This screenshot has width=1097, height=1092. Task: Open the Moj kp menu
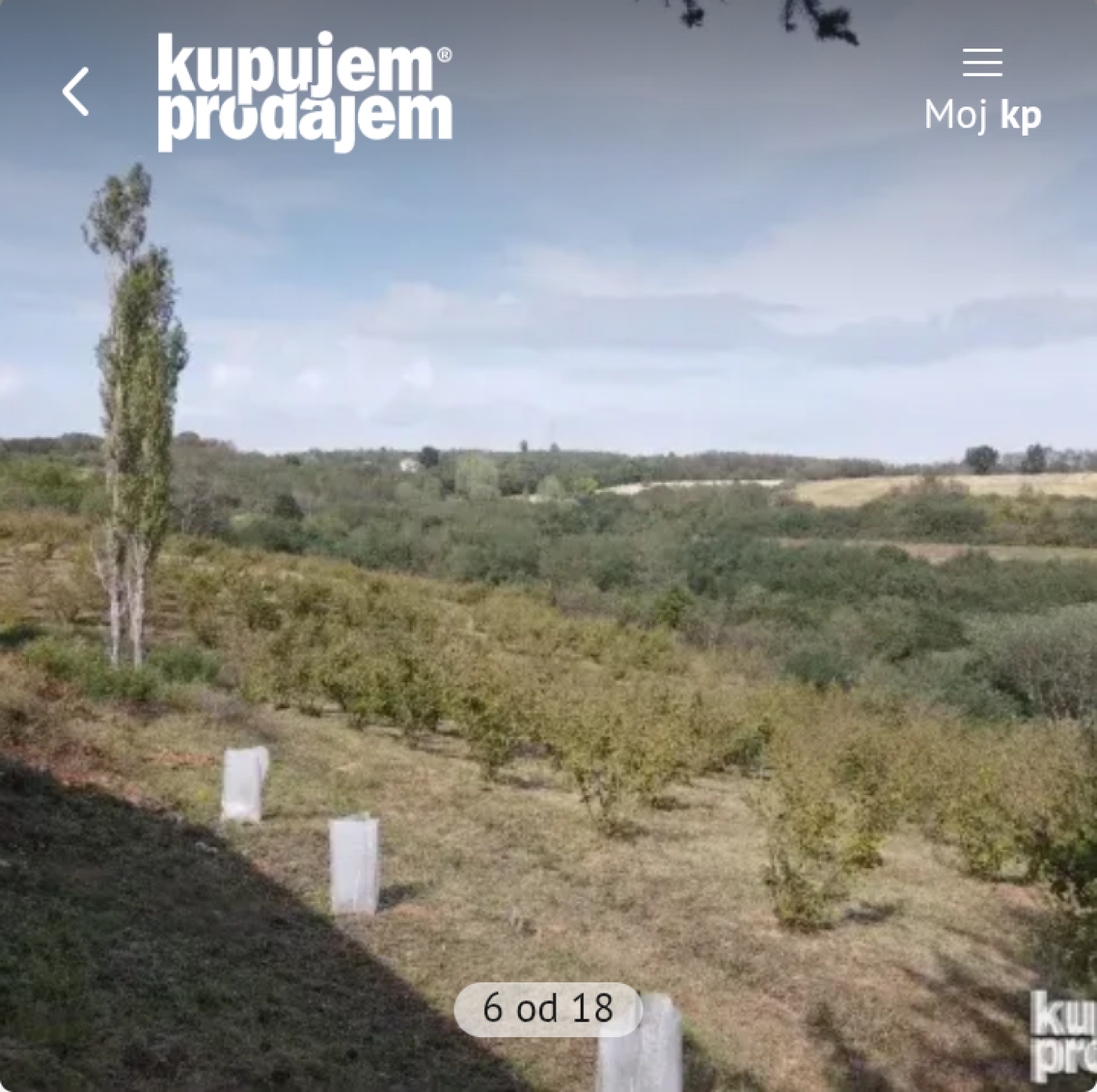coord(983,89)
